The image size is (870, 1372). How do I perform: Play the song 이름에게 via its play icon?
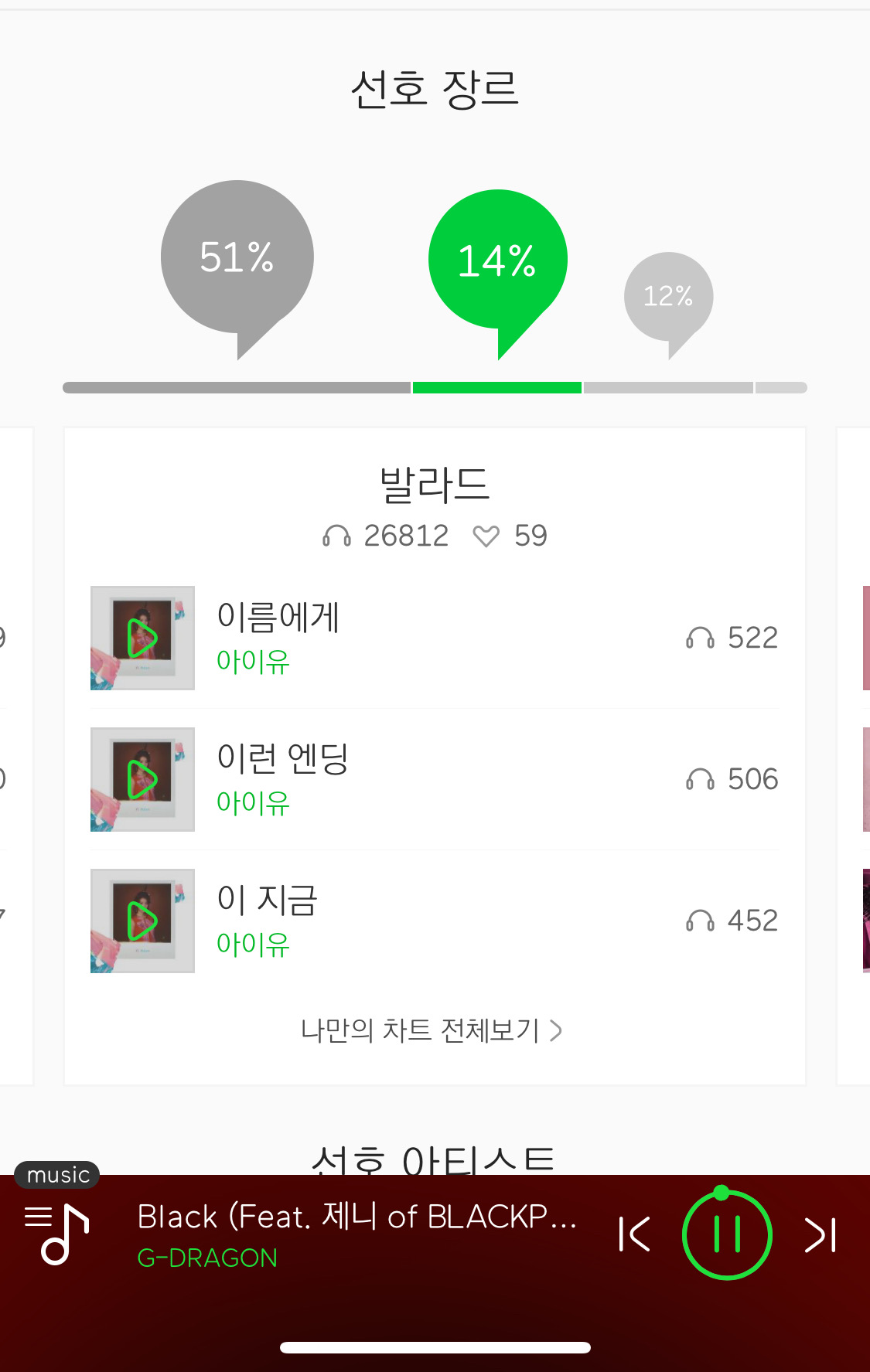click(142, 636)
